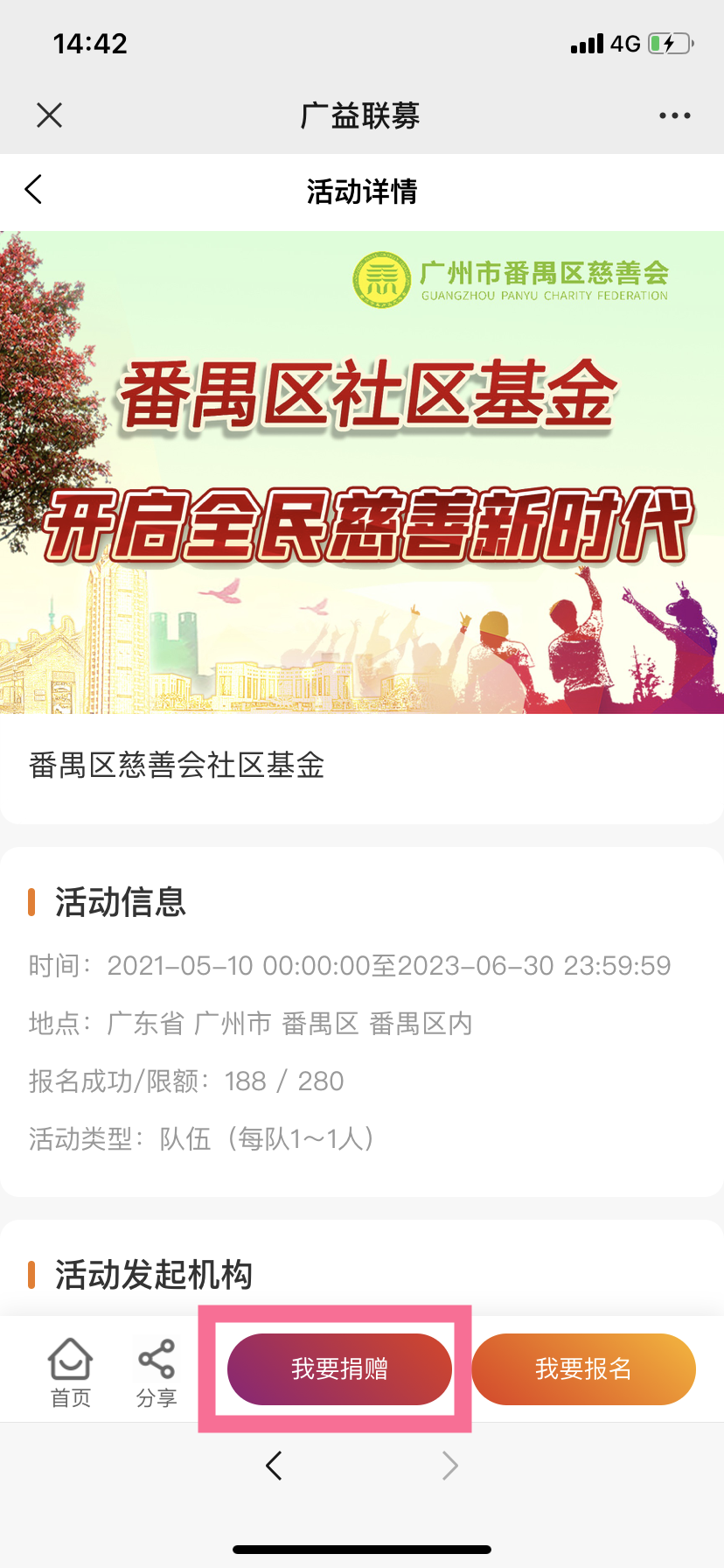Viewport: 724px width, 1568px height.
Task: Open the three-dot overflow menu
Action: point(674,115)
